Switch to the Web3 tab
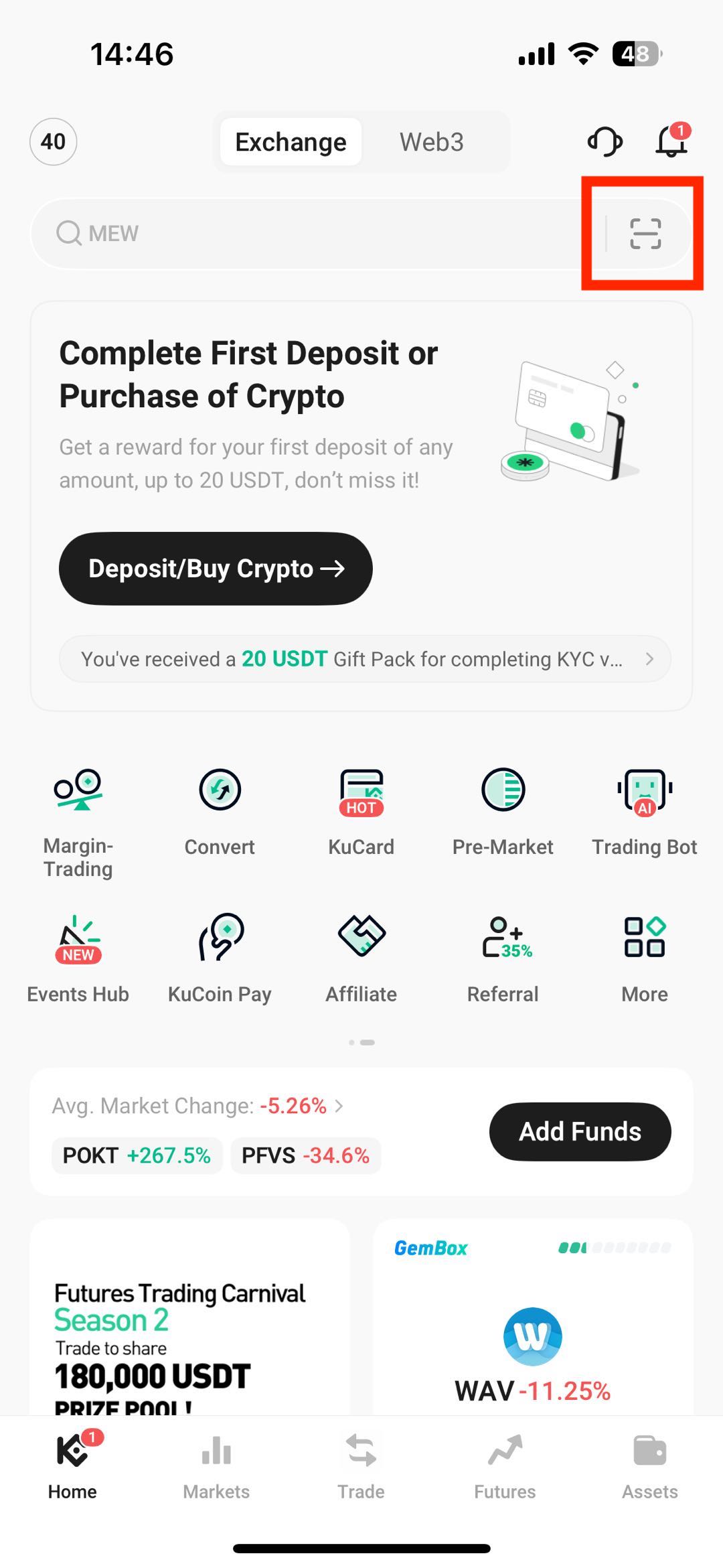The height and width of the screenshot is (1568, 723). (x=431, y=142)
